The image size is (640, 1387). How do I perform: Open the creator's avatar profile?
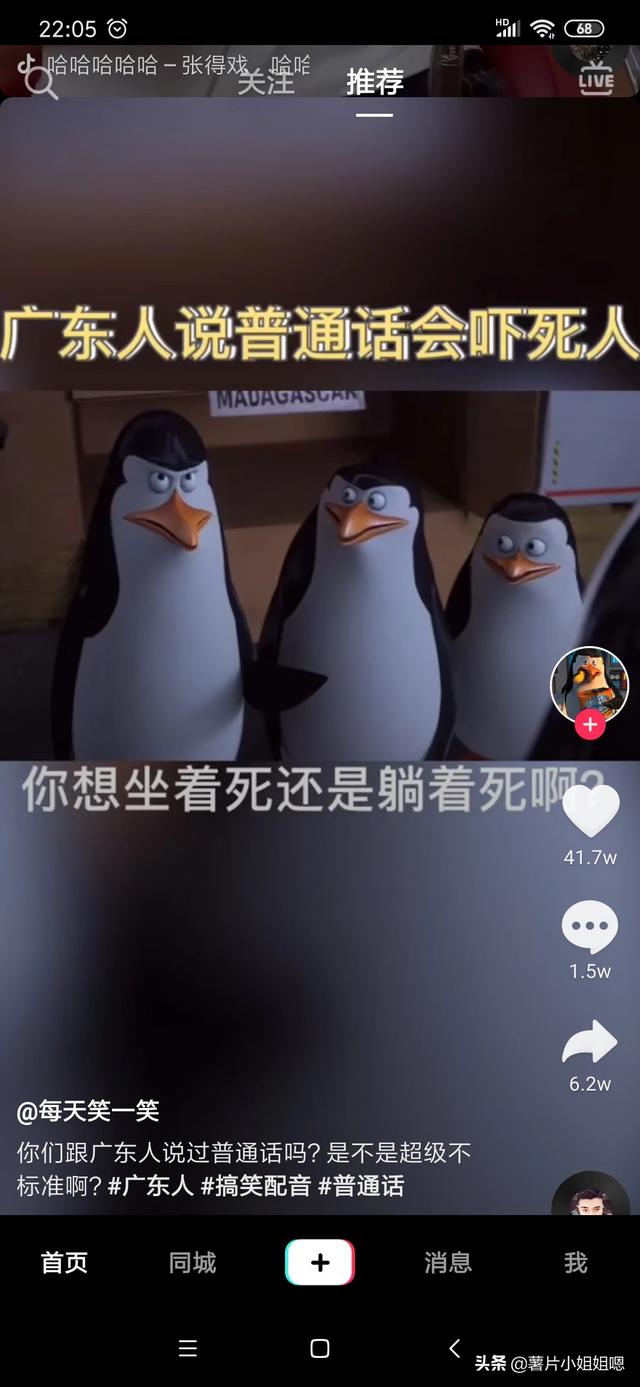click(590, 685)
